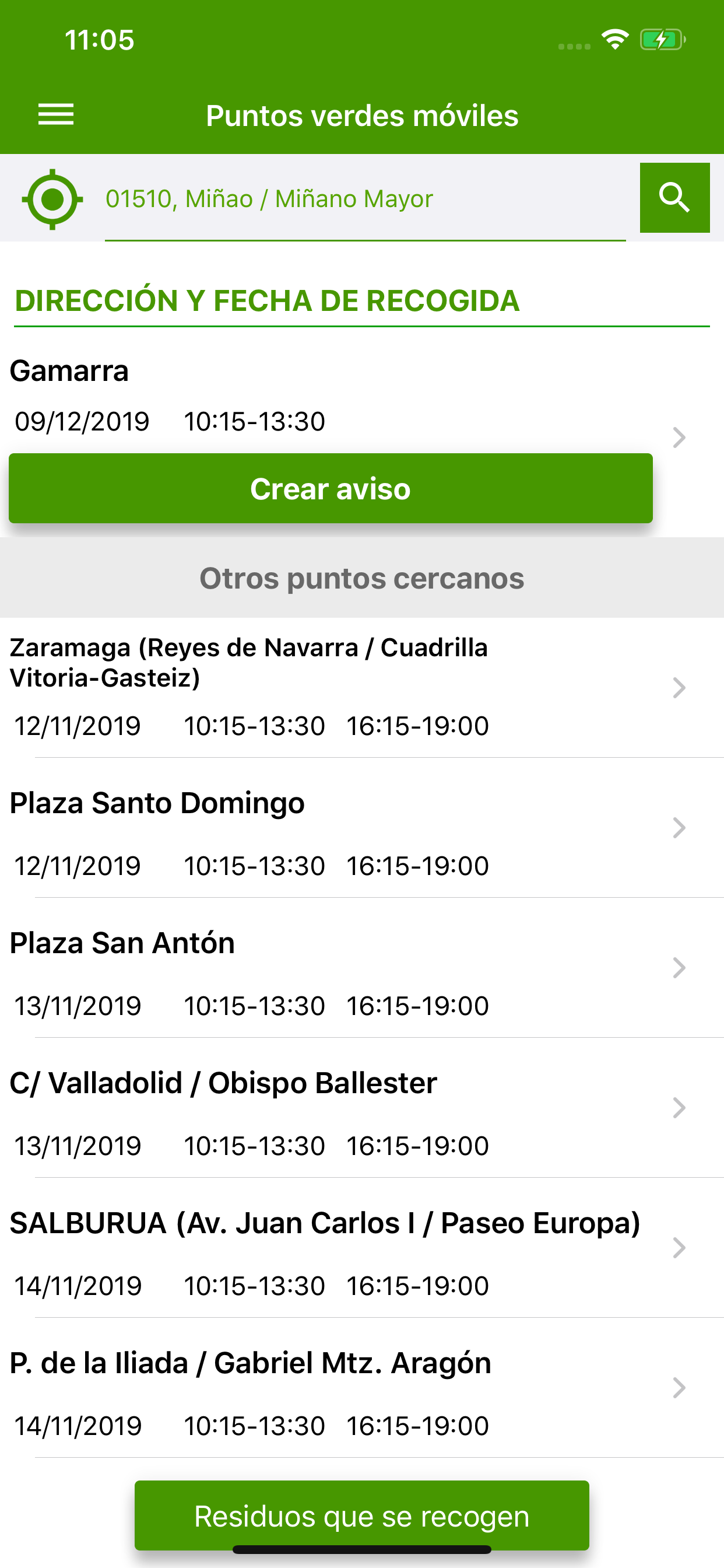Select the Plaza San Antón row

[362, 968]
